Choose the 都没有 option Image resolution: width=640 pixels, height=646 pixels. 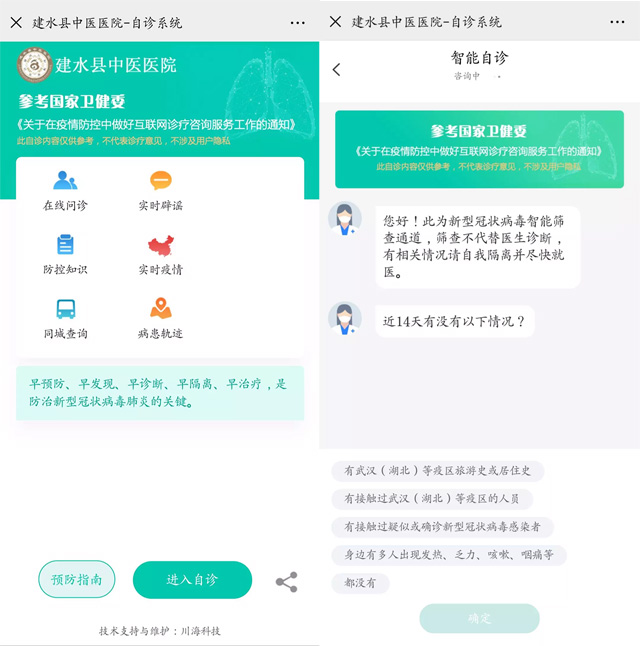[360, 582]
